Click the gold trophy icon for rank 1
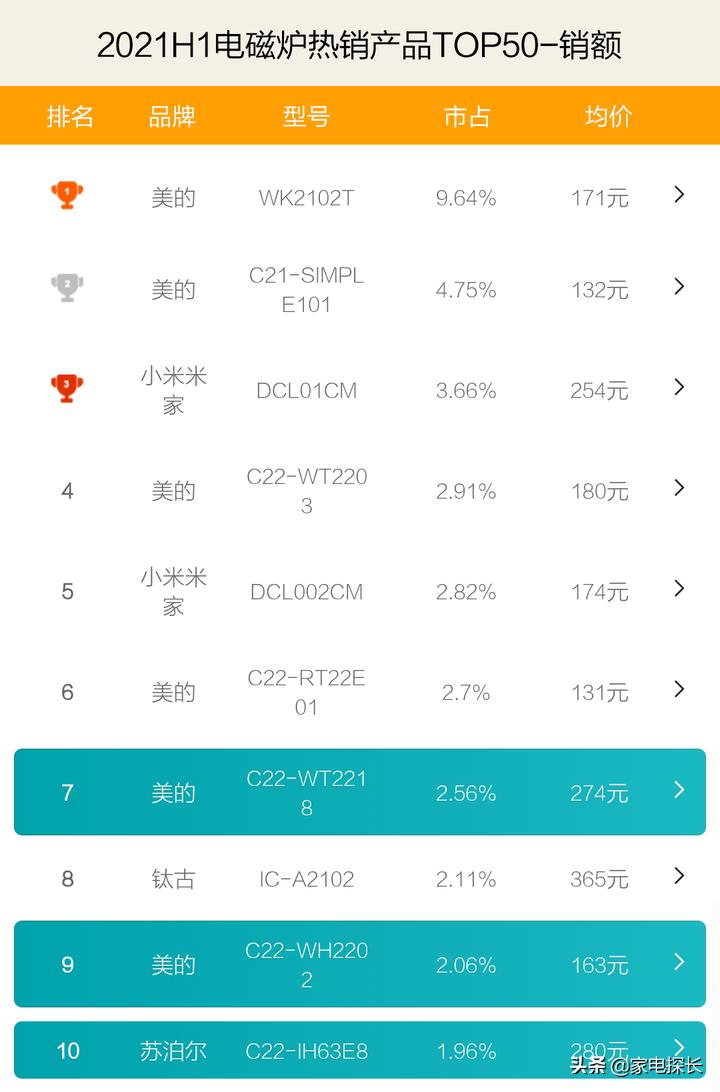 click(66, 195)
